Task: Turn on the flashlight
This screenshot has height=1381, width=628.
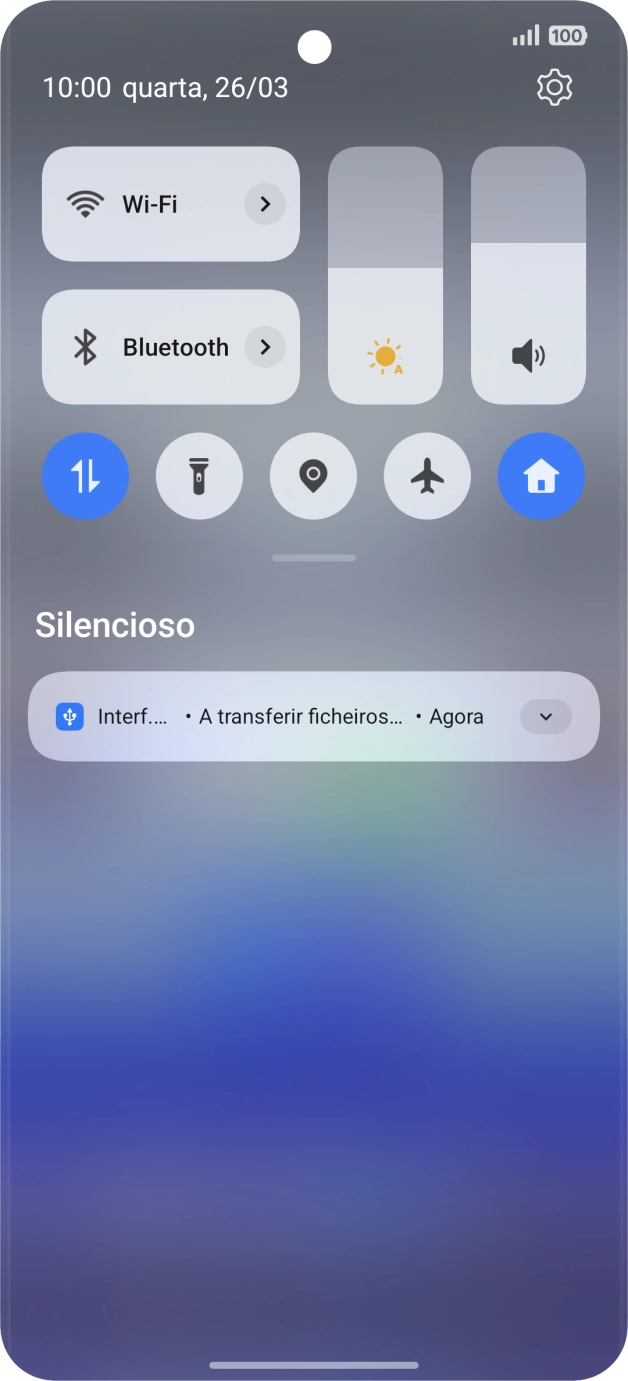Action: coord(199,476)
